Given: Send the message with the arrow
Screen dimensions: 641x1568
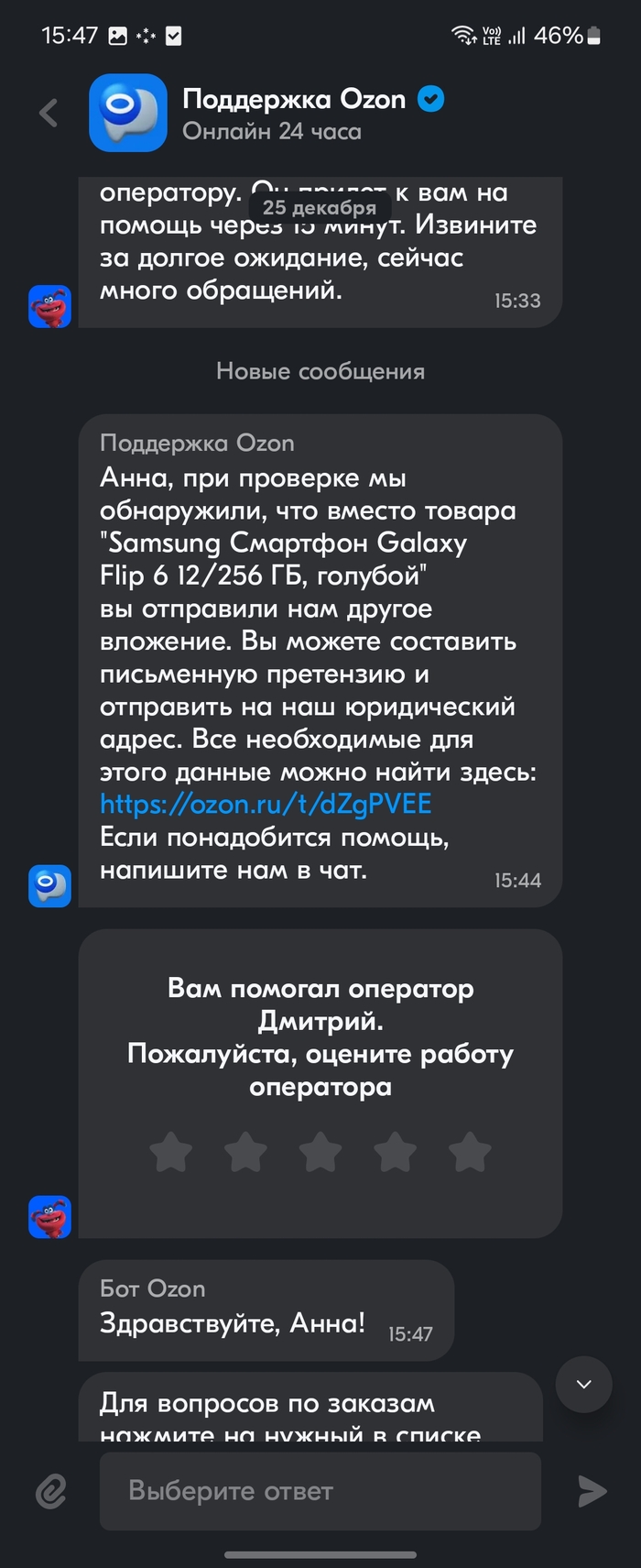Looking at the screenshot, I should pos(592,1492).
